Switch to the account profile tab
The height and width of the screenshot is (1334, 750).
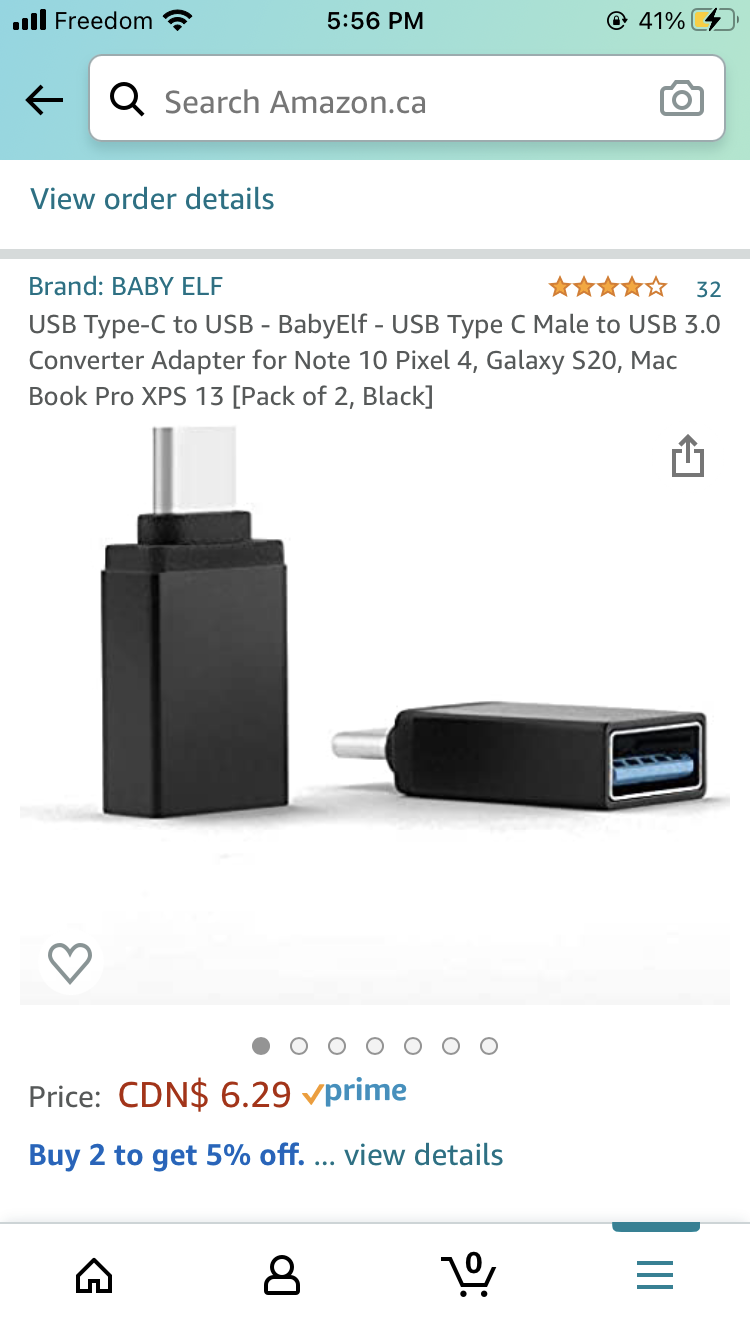[x=281, y=1275]
